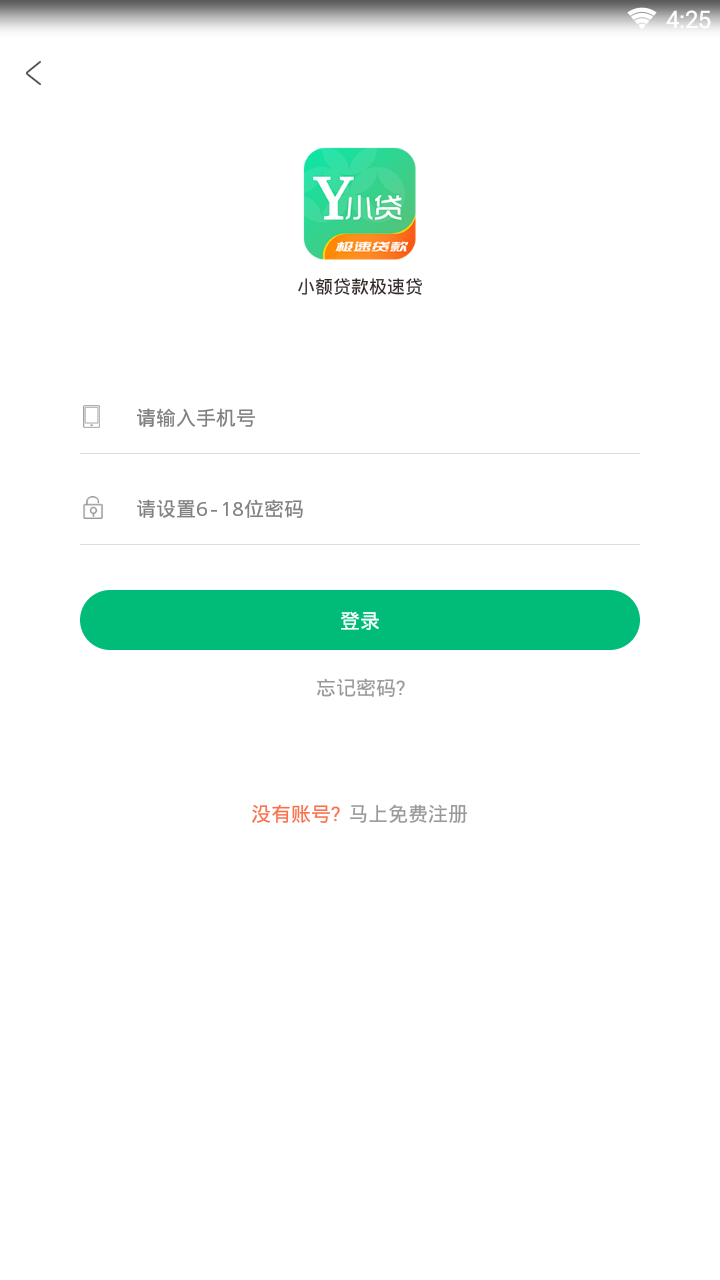The width and height of the screenshot is (720, 1280).
Task: Open the 忘记密码? forgot password link
Action: tap(360, 688)
